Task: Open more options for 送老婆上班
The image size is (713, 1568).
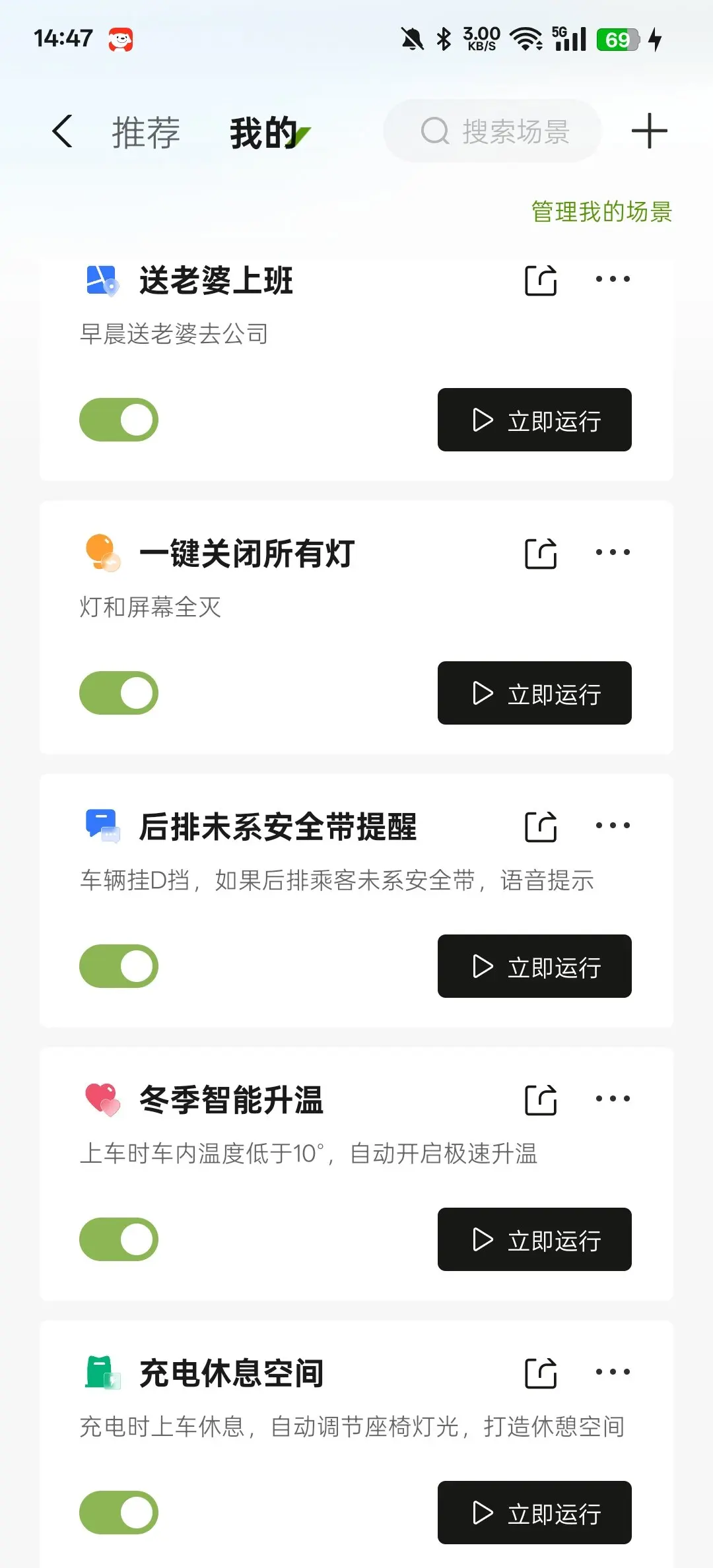Action: tap(613, 279)
